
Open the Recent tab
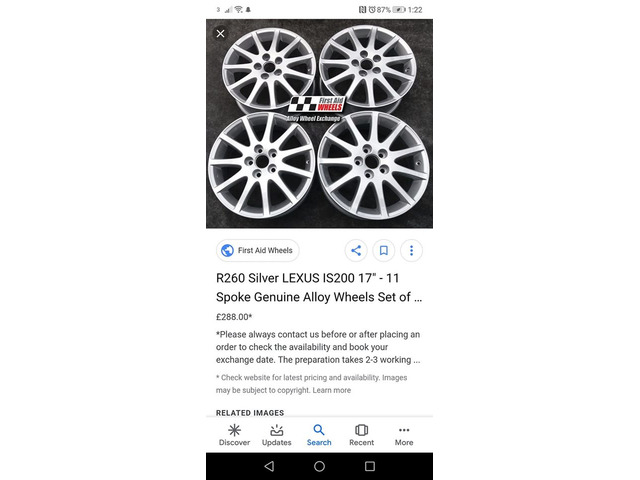click(x=361, y=434)
